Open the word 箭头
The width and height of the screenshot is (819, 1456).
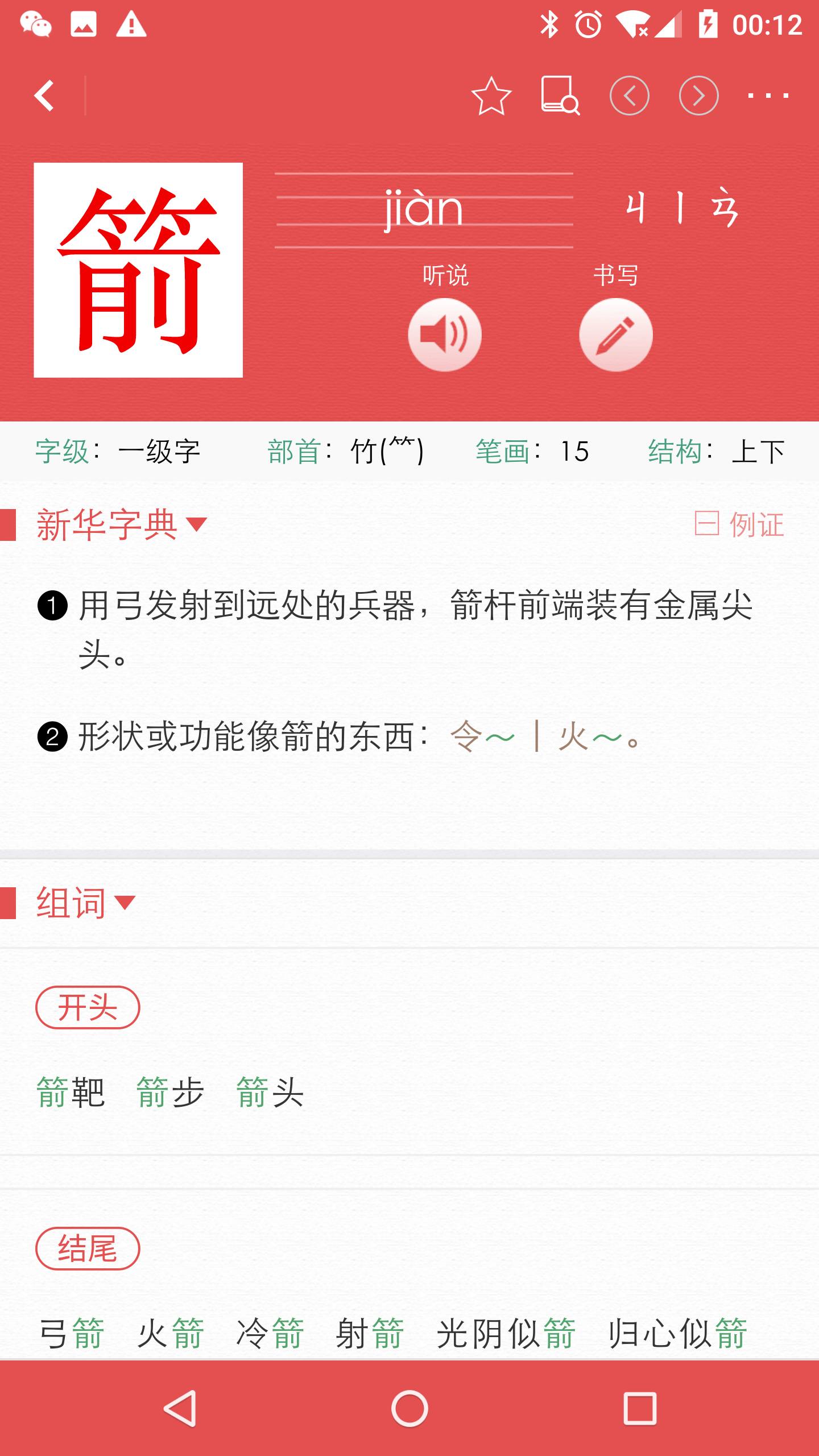click(x=270, y=1092)
